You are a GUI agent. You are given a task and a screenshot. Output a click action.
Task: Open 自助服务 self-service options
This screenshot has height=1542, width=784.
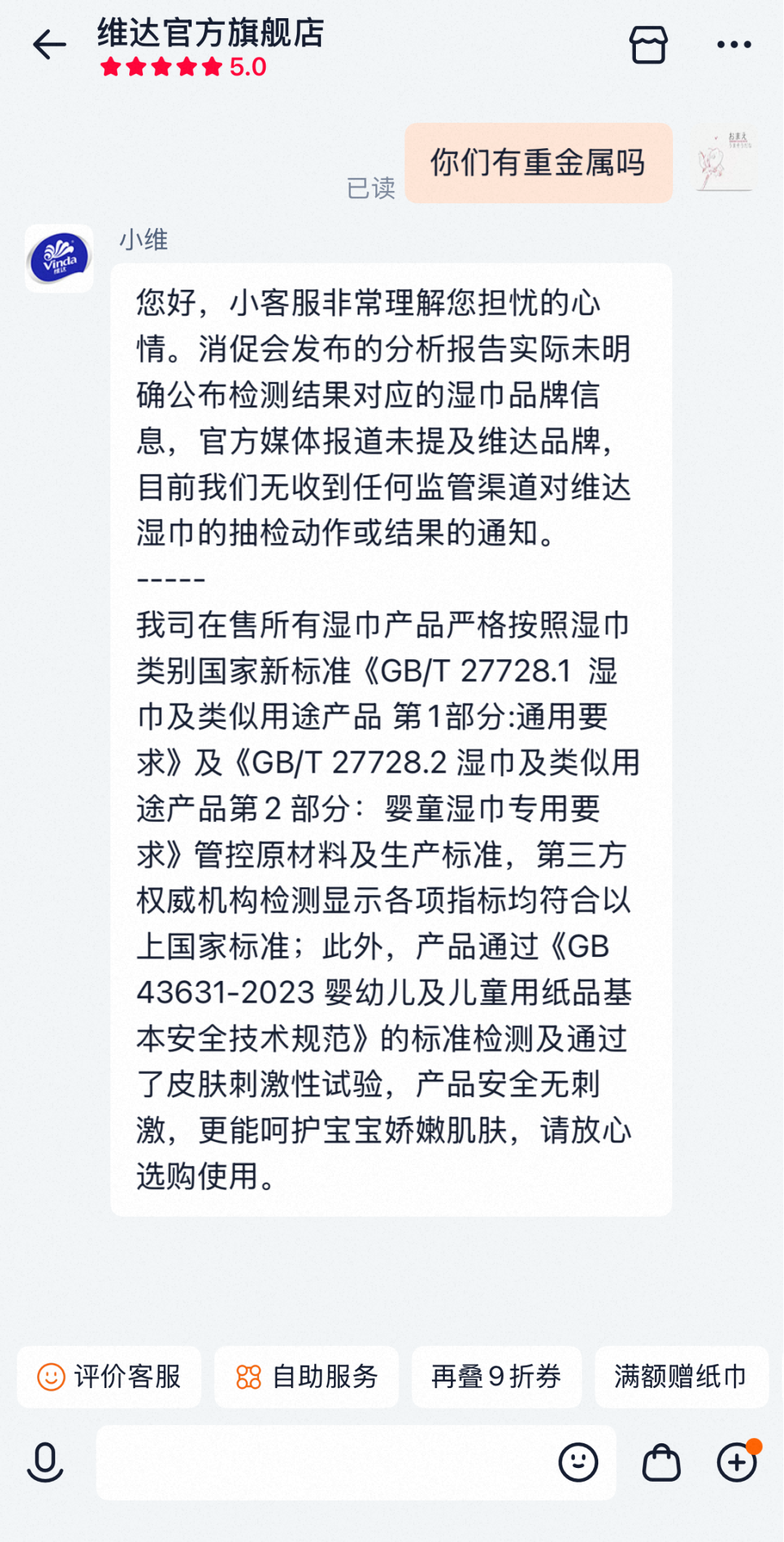[306, 1376]
